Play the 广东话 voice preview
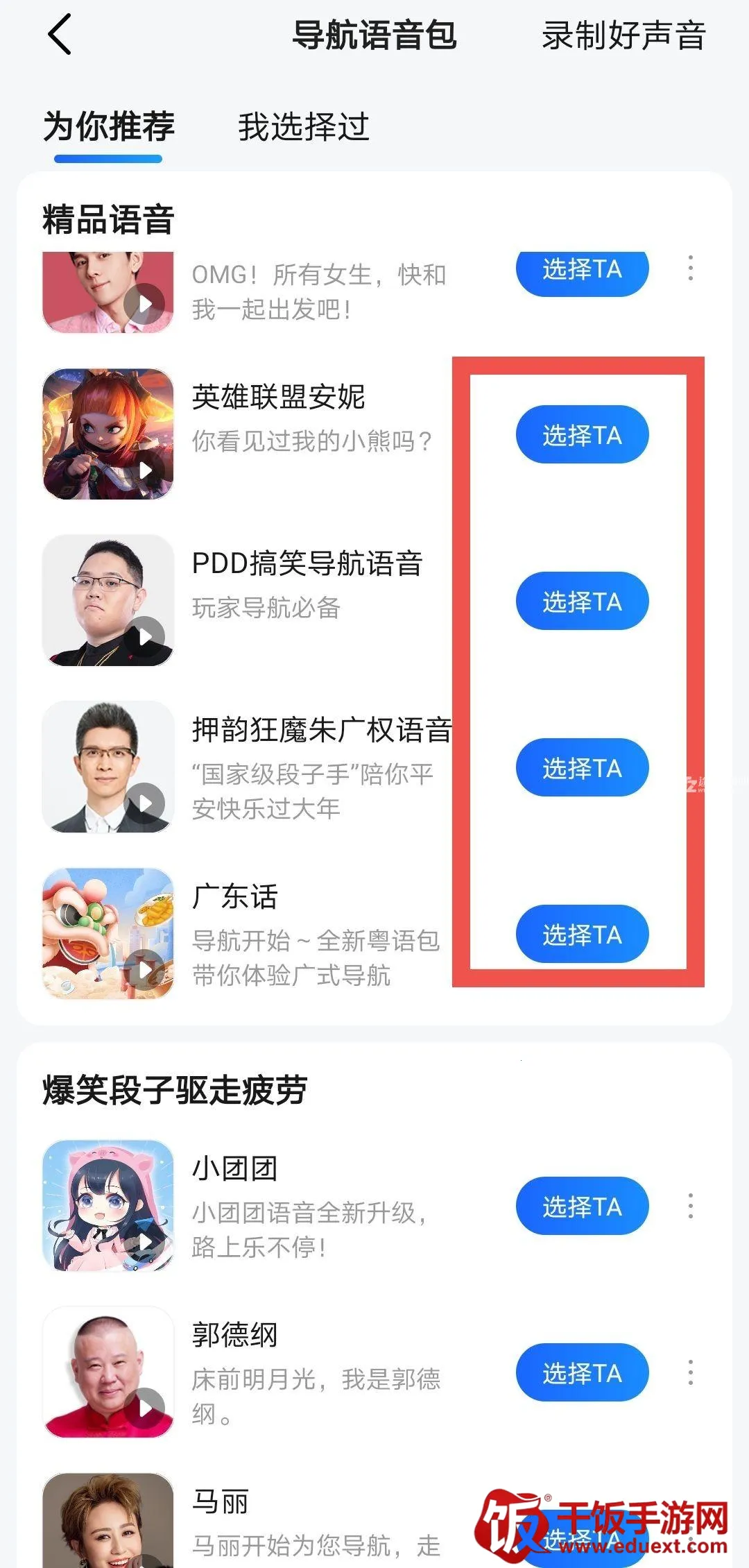Screen dimensions: 749x1568 [x=145, y=969]
